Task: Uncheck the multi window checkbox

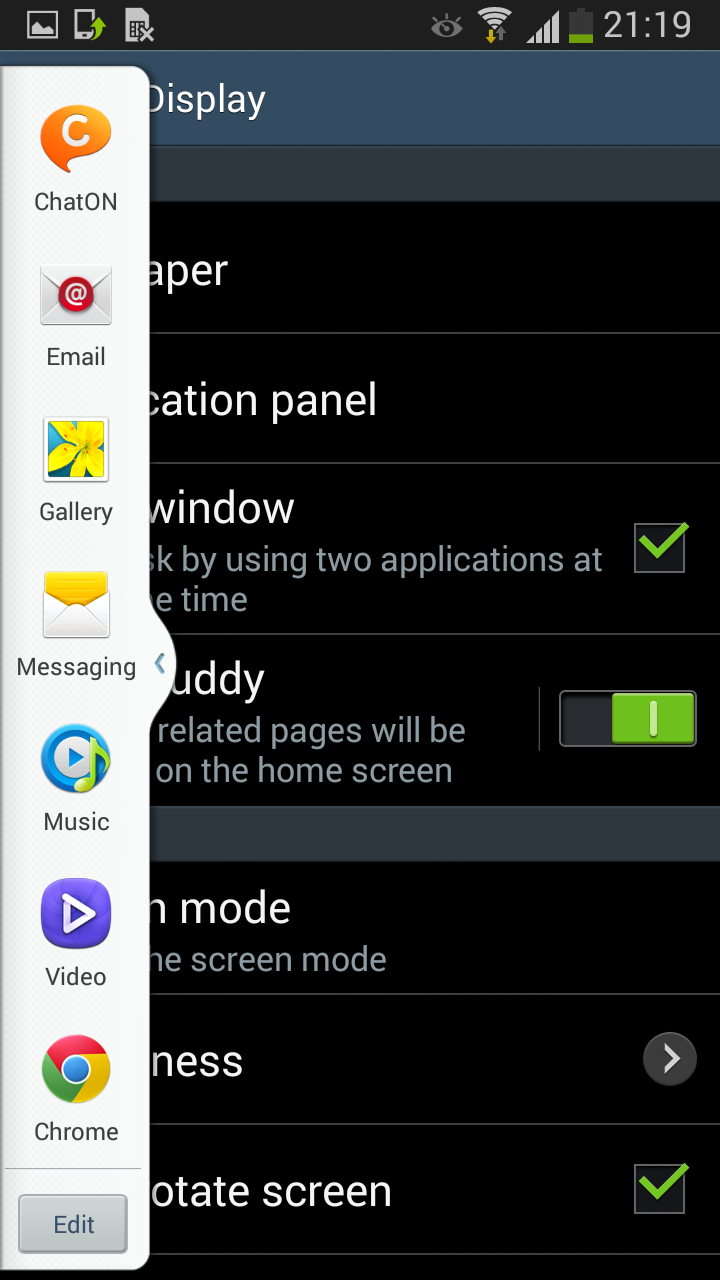Action: pyautogui.click(x=660, y=547)
